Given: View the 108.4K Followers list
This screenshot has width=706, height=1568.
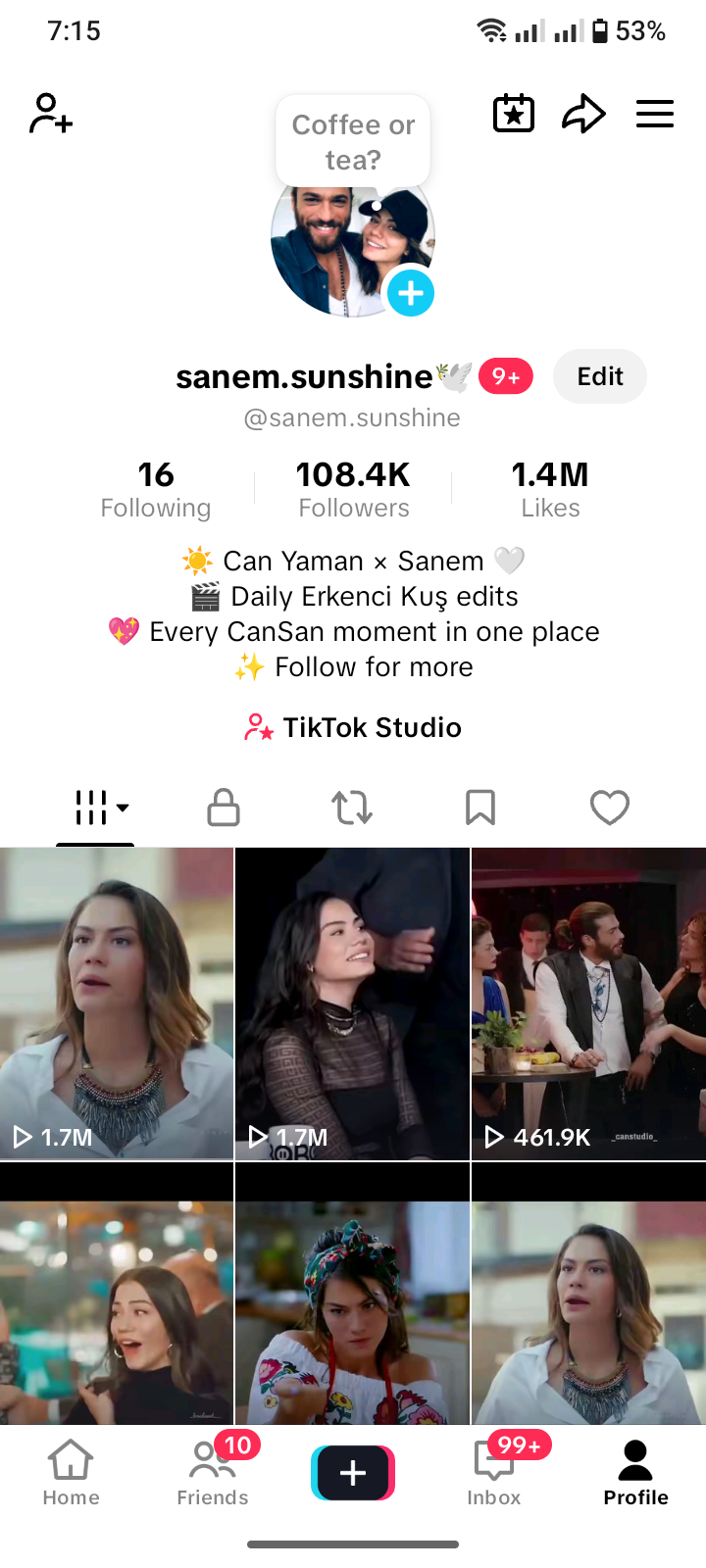Looking at the screenshot, I should 353,489.
